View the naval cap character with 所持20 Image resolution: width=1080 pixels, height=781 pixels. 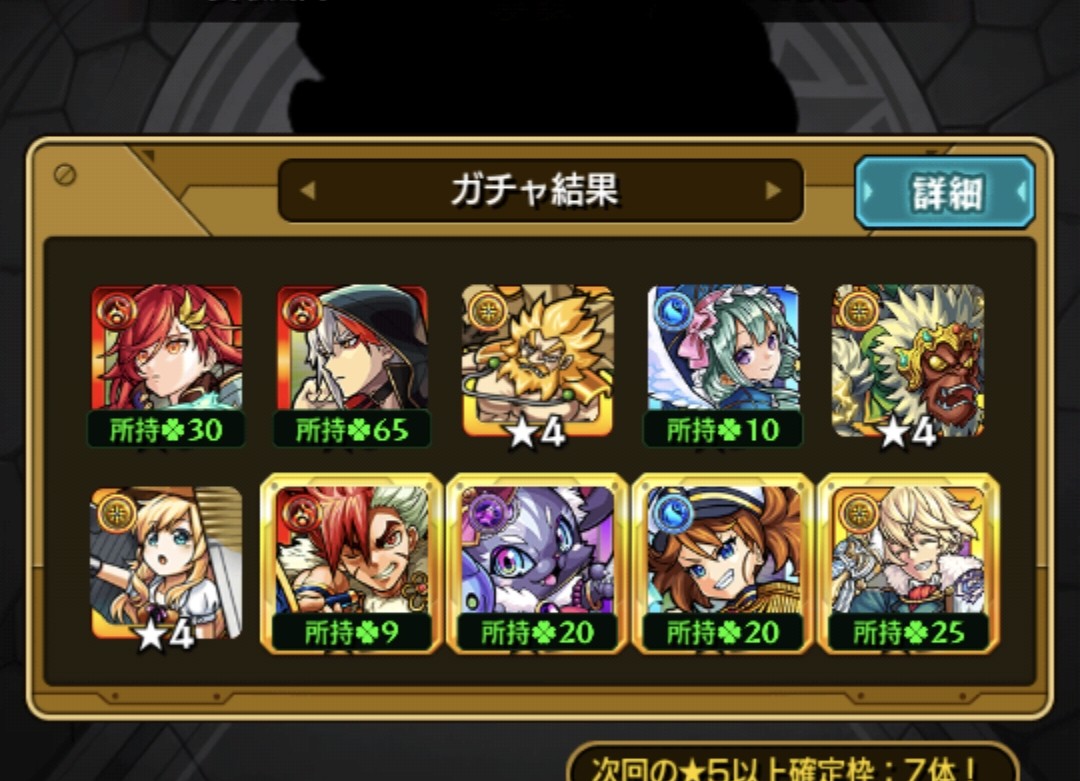[x=723, y=563]
